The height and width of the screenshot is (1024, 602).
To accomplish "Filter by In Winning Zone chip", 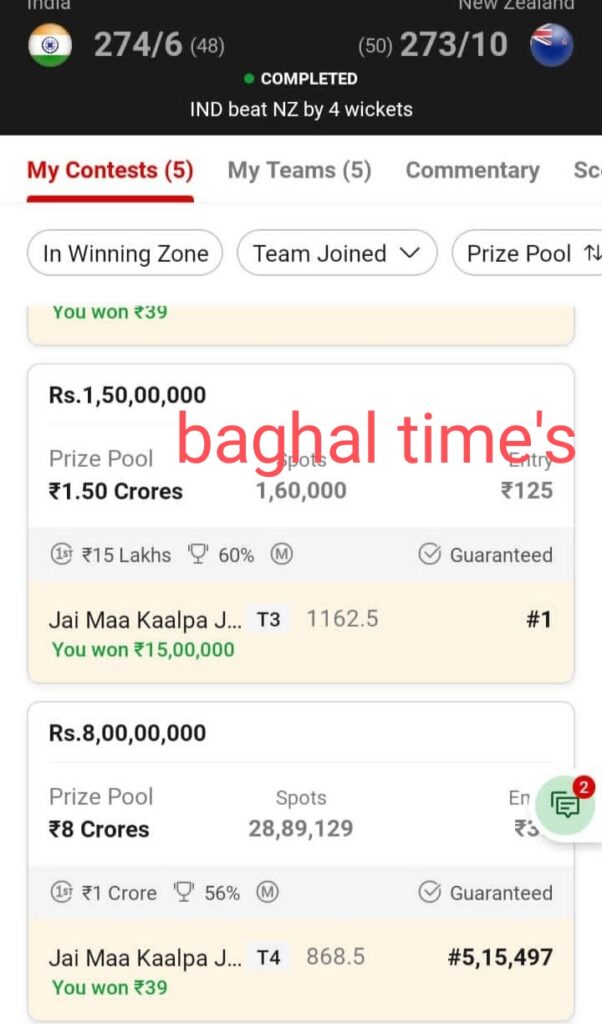I will 125,253.
